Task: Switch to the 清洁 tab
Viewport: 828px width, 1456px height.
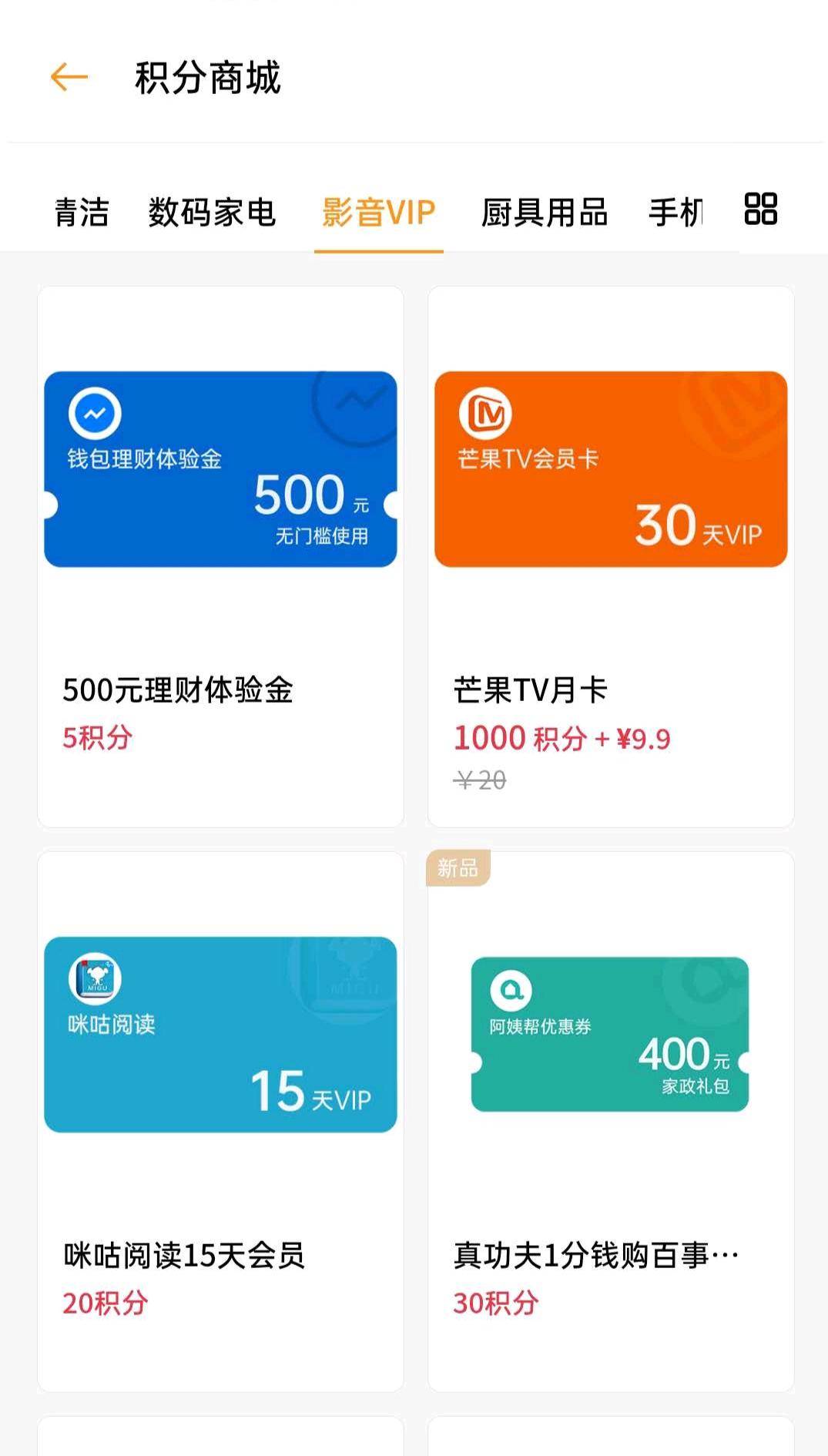Action: point(81,213)
